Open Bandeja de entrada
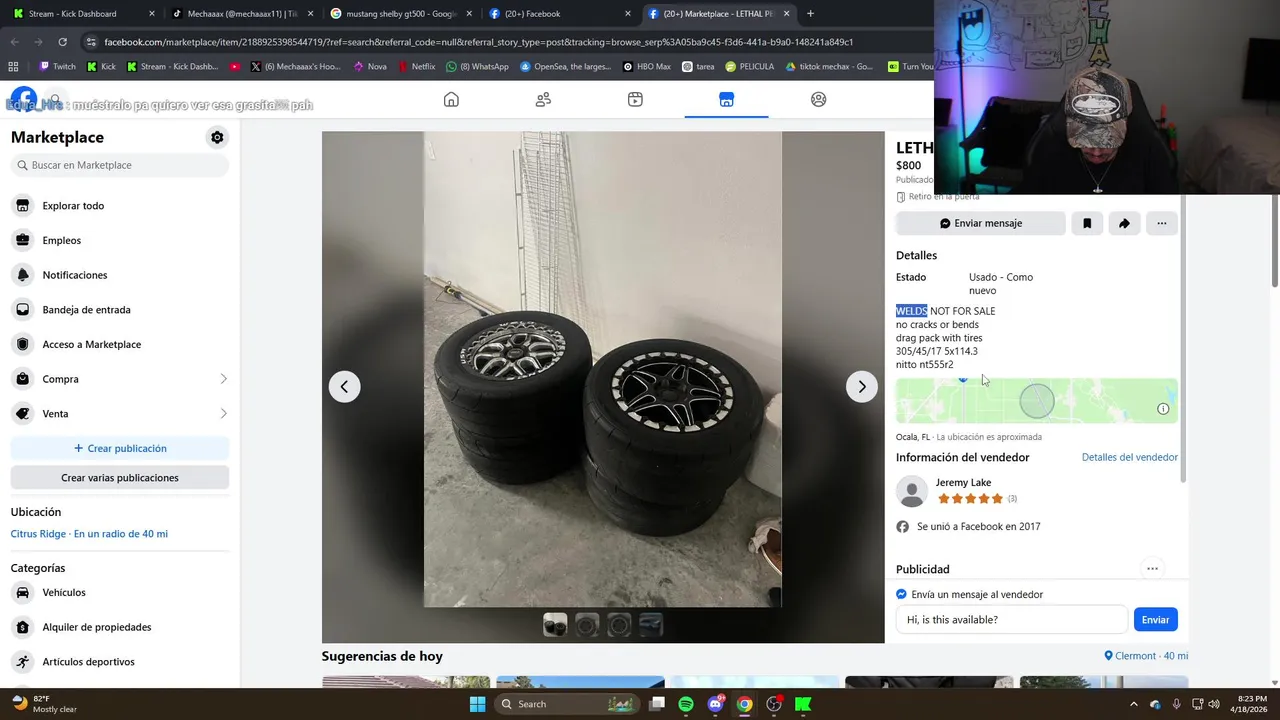This screenshot has width=1280, height=720. [x=86, y=310]
